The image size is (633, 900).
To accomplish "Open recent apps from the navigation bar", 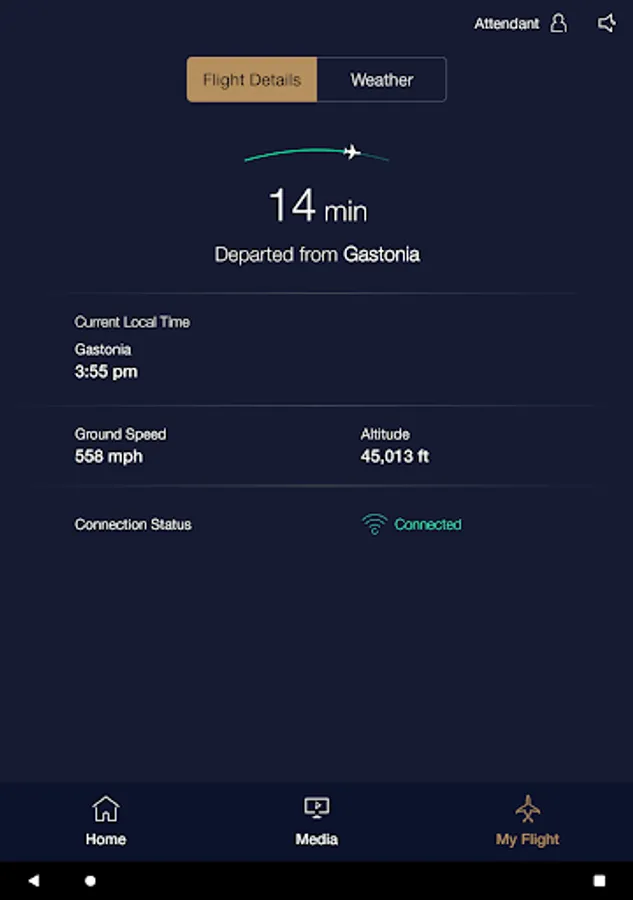I will point(599,881).
